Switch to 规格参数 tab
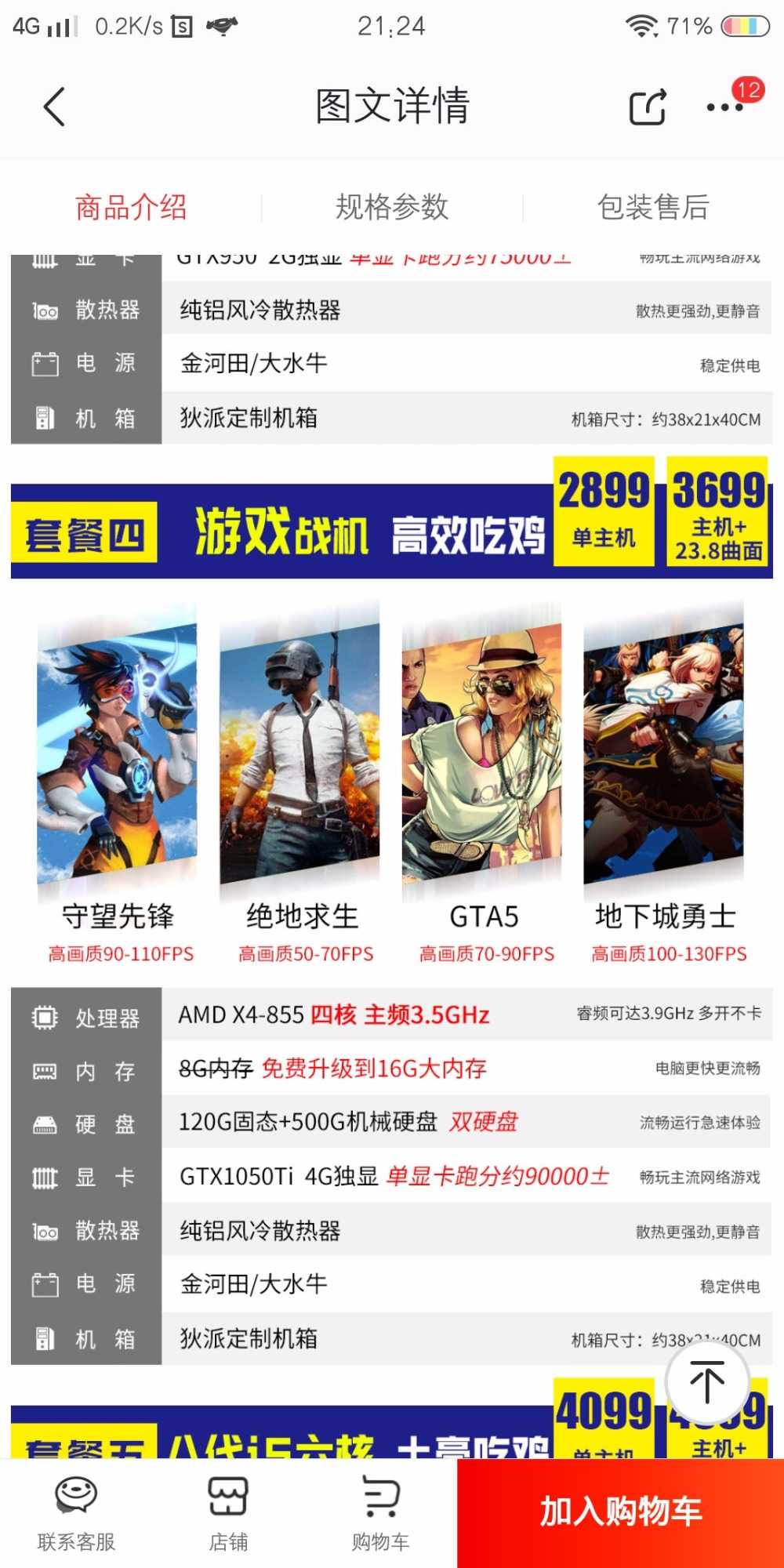 point(392,208)
